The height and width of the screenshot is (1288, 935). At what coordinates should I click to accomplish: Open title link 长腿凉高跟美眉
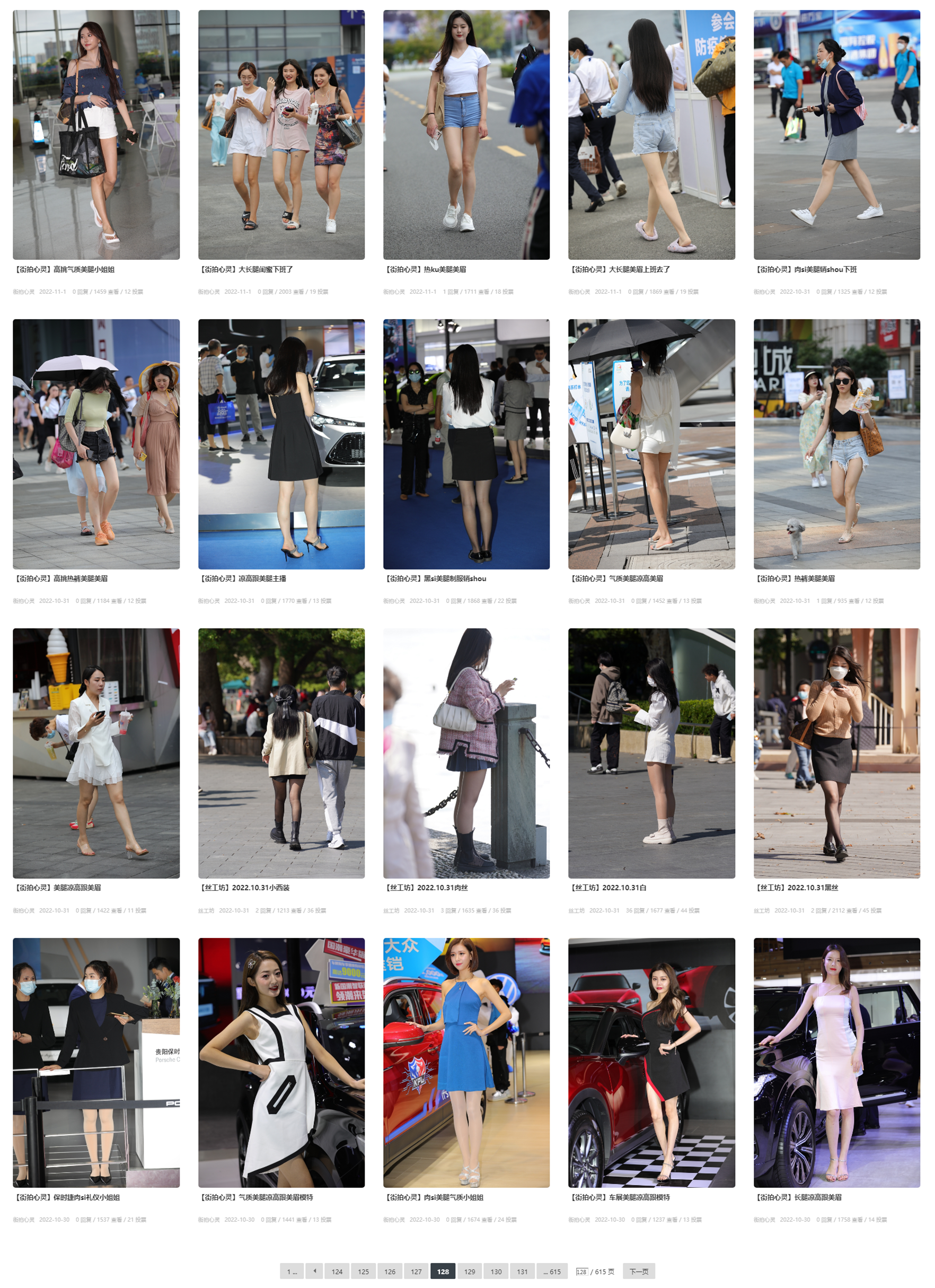tap(798, 1197)
